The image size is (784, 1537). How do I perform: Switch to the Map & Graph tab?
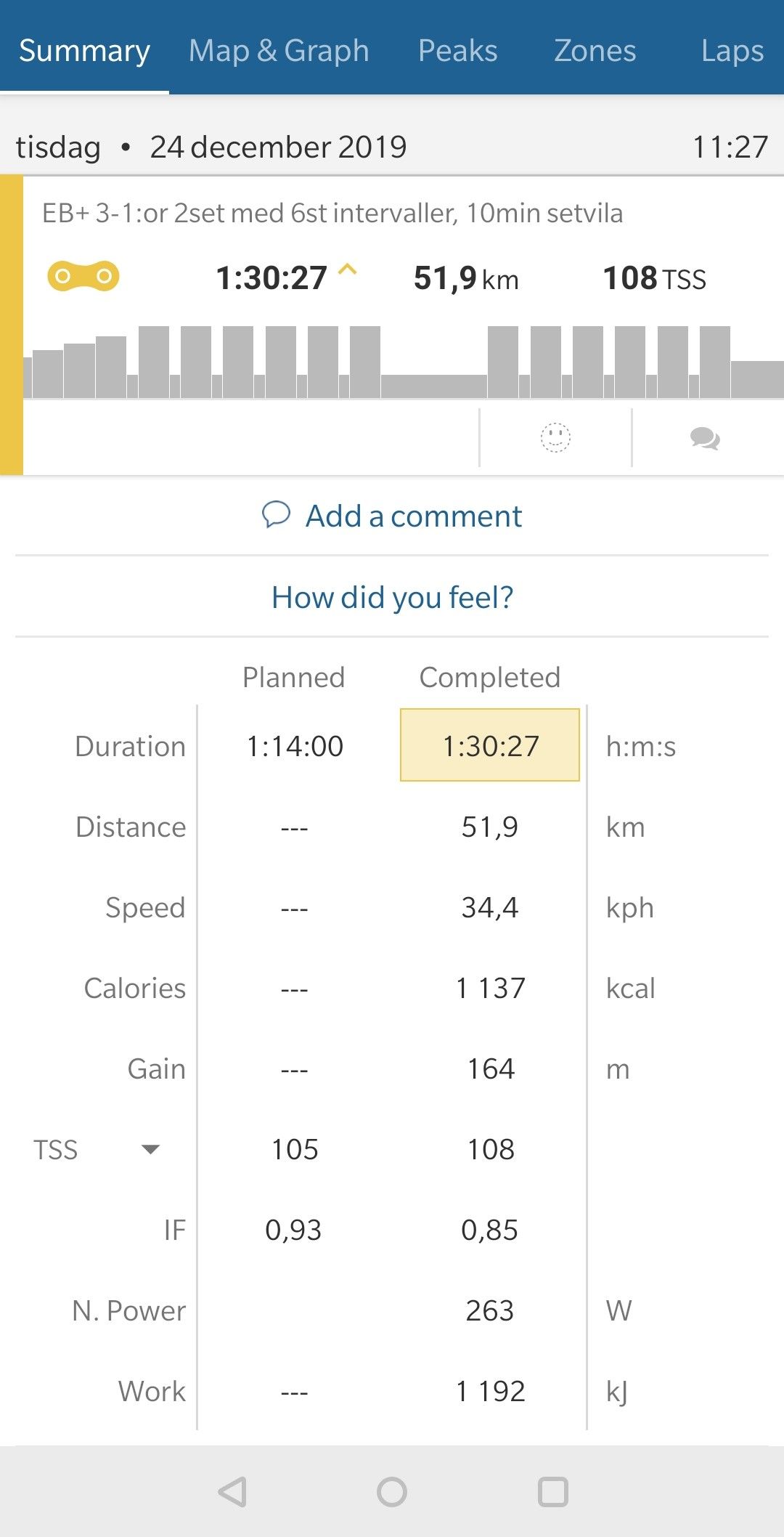click(279, 51)
